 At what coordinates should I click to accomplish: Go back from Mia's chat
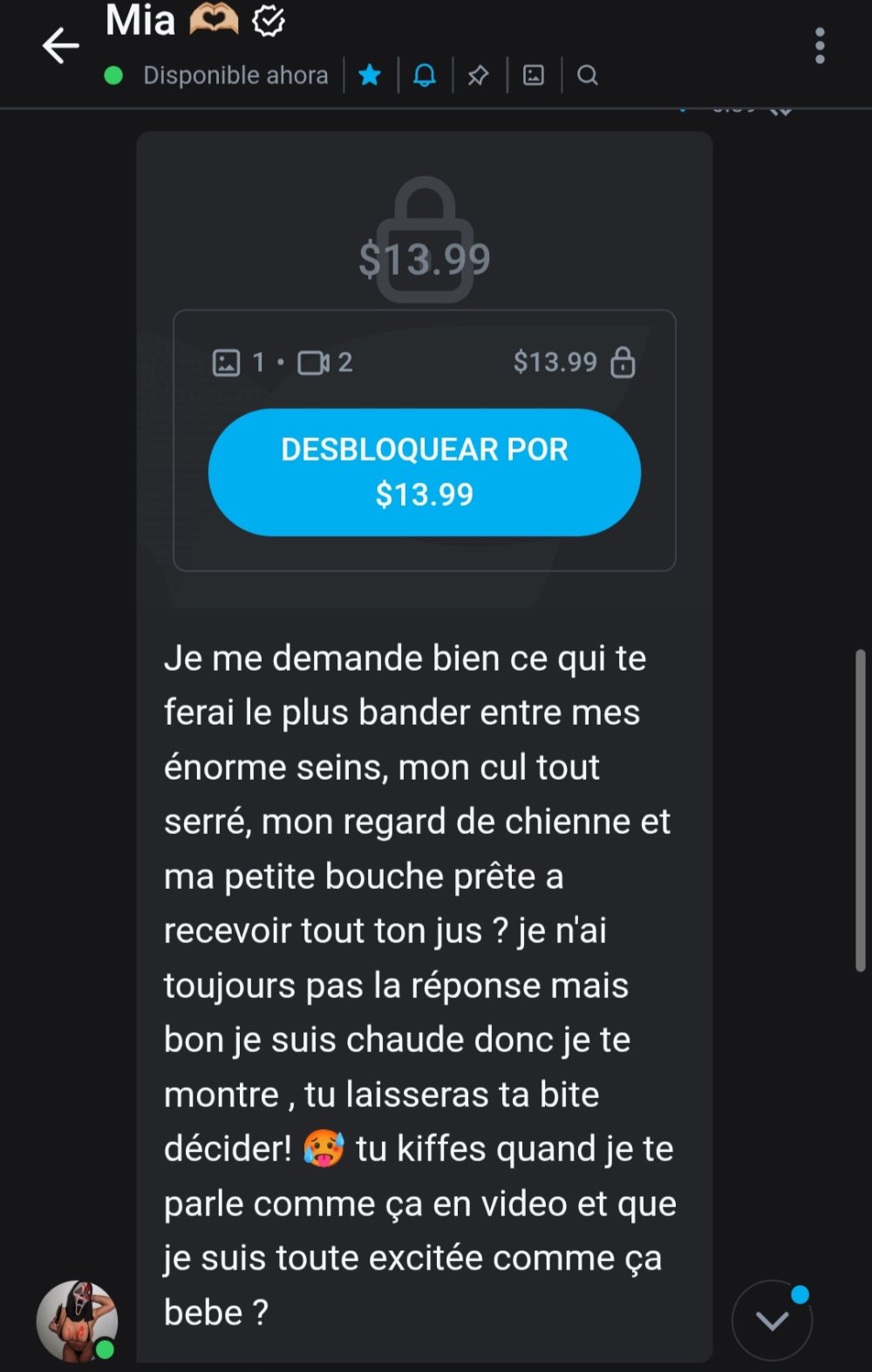(60, 46)
